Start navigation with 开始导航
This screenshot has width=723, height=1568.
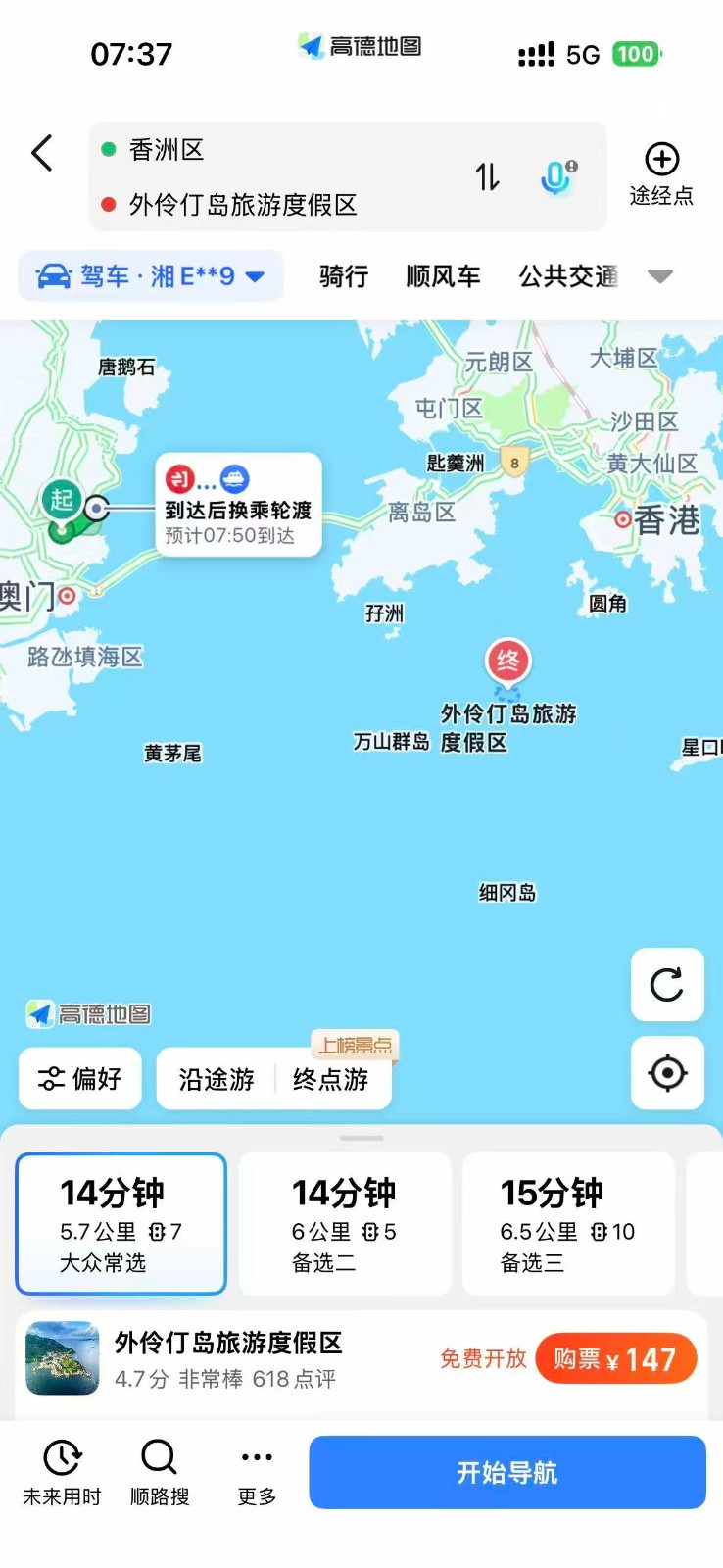(507, 1472)
